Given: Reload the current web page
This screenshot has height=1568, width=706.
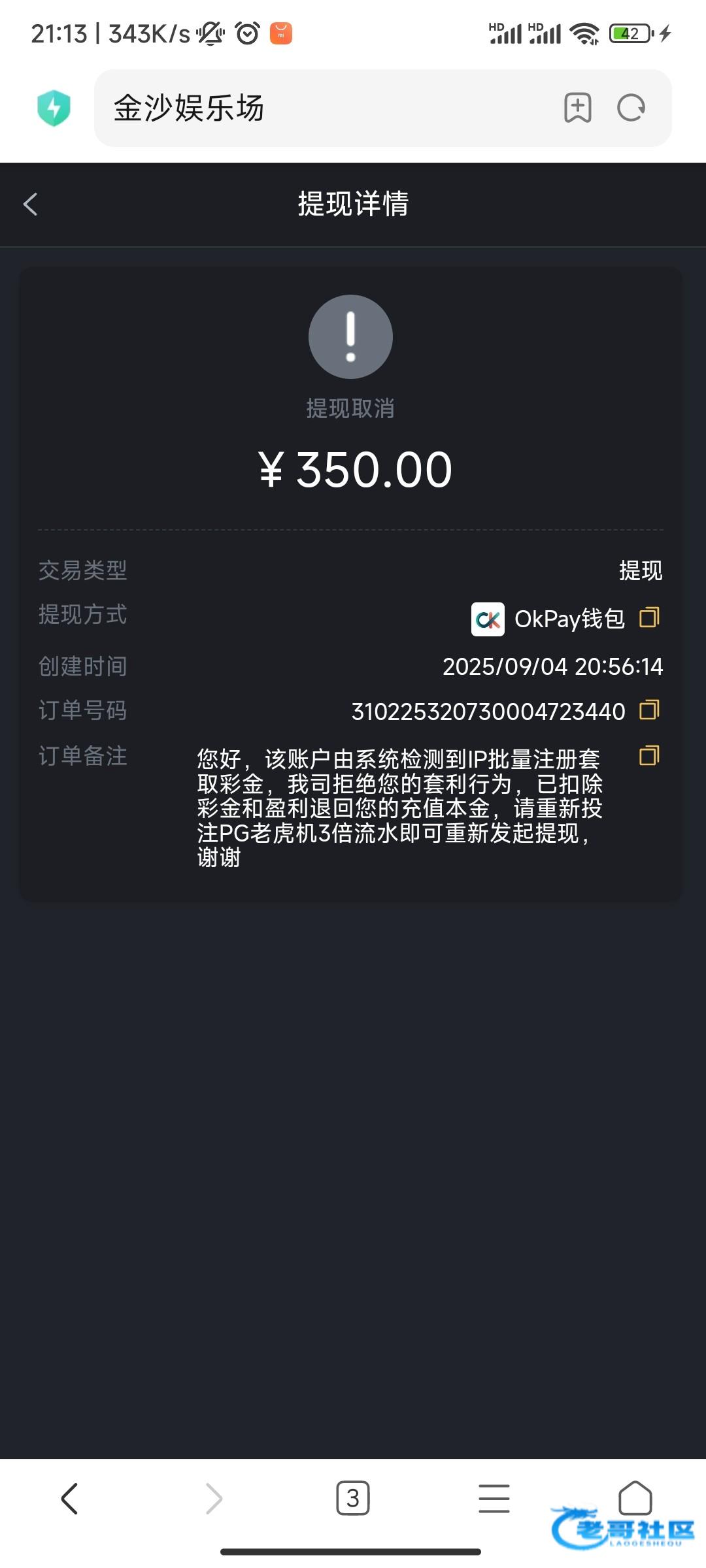Looking at the screenshot, I should pyautogui.click(x=631, y=108).
